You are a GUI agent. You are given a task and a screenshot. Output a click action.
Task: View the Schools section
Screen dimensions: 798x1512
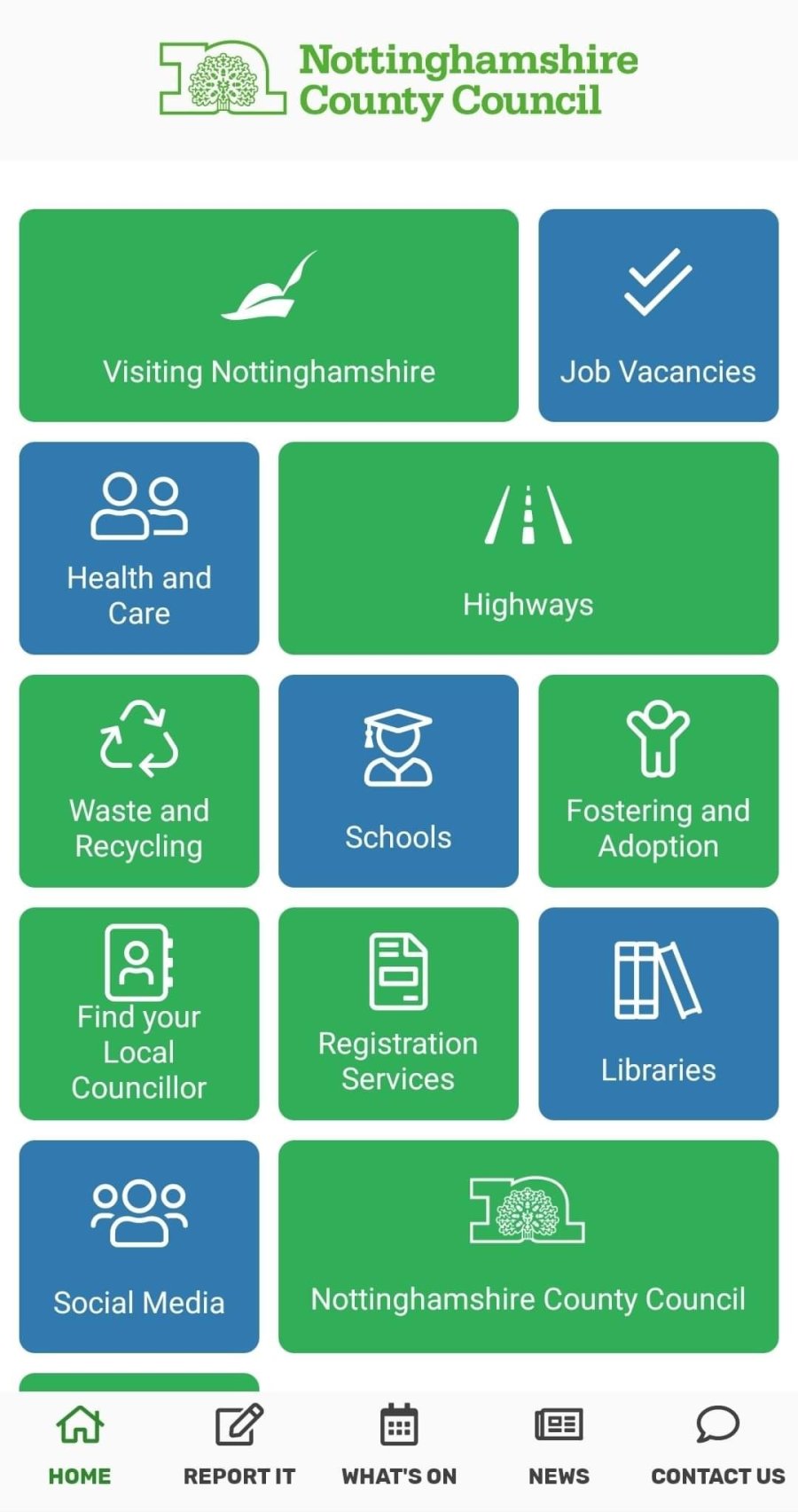pyautogui.click(x=398, y=780)
